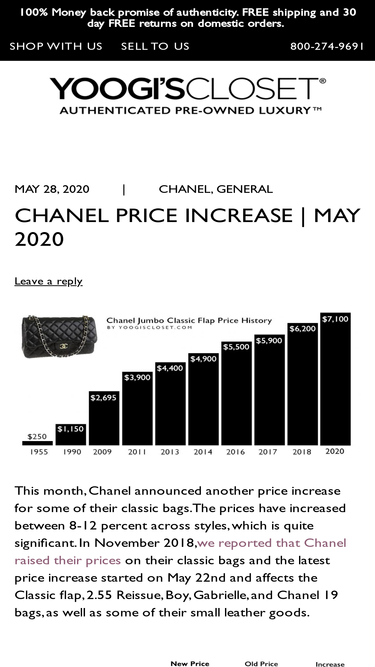Open the reported Chanel price raise link
Viewport: 375px width, 667px height.
pos(180,552)
